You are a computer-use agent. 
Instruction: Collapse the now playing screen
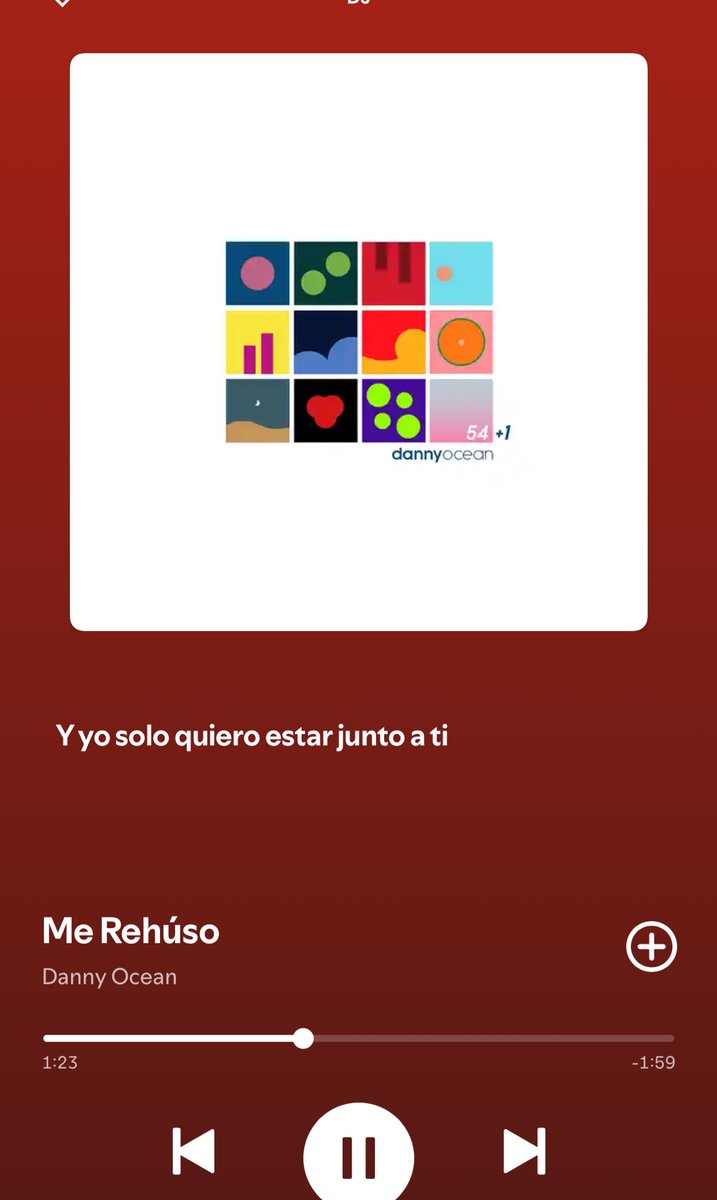[62, 3]
